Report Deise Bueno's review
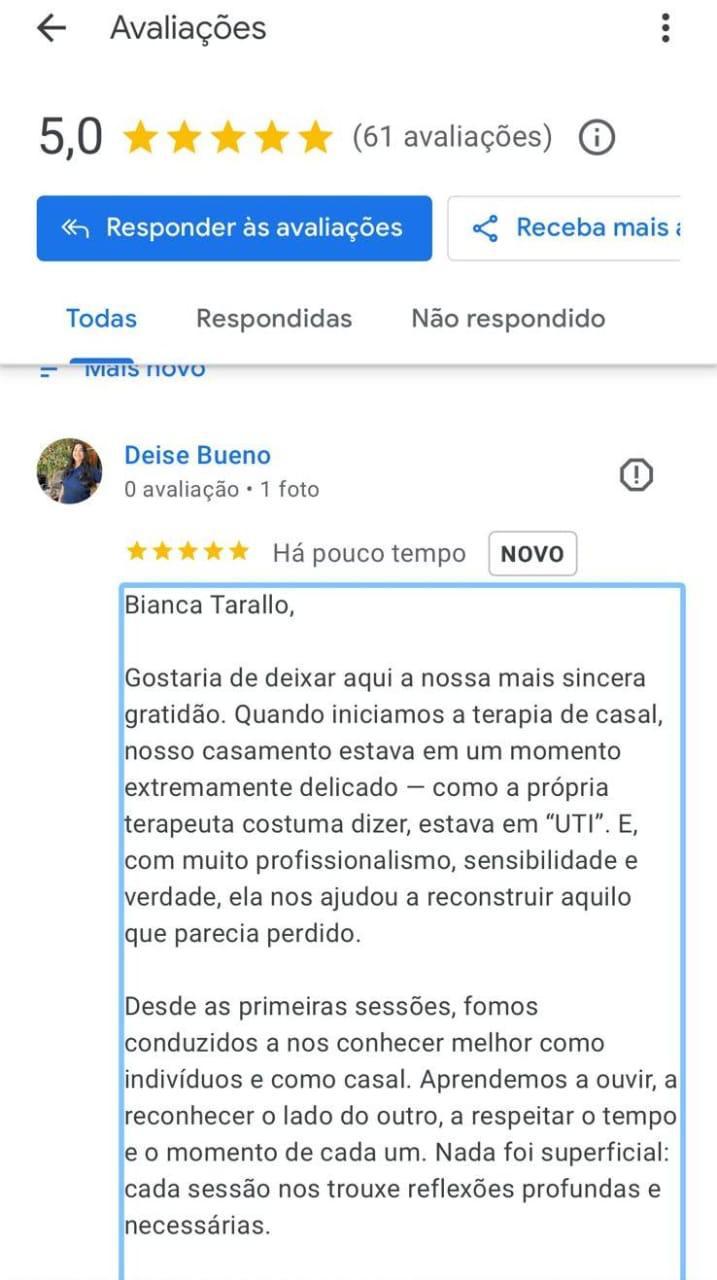717x1280 pixels. coord(636,475)
